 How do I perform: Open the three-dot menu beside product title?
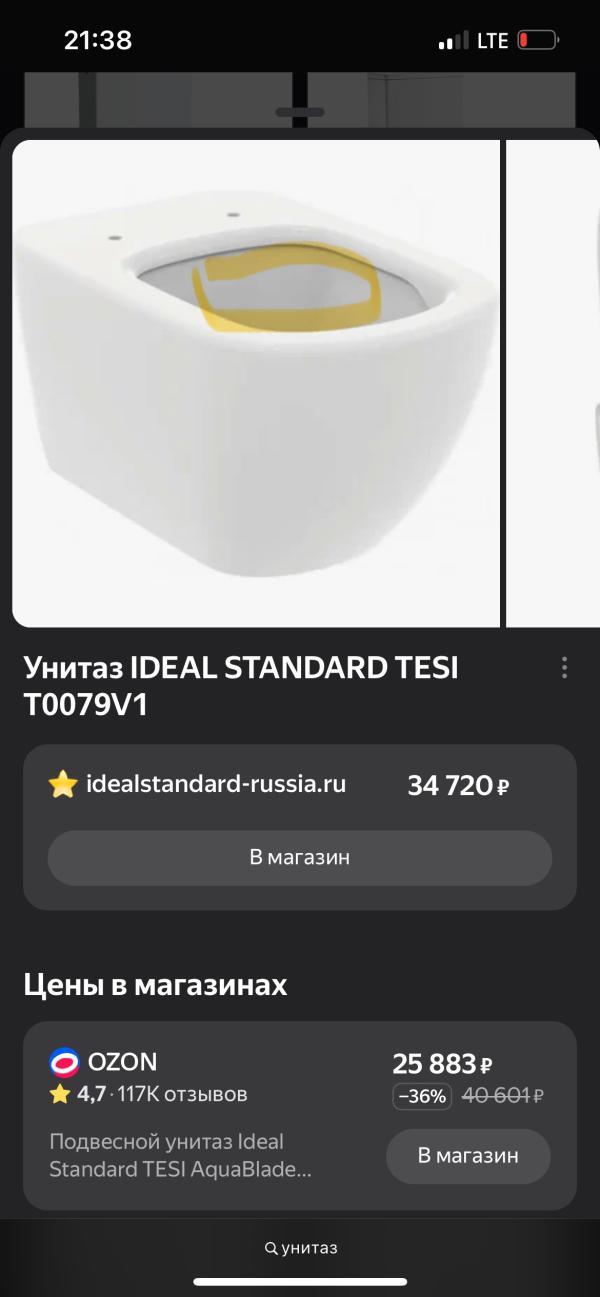(565, 667)
